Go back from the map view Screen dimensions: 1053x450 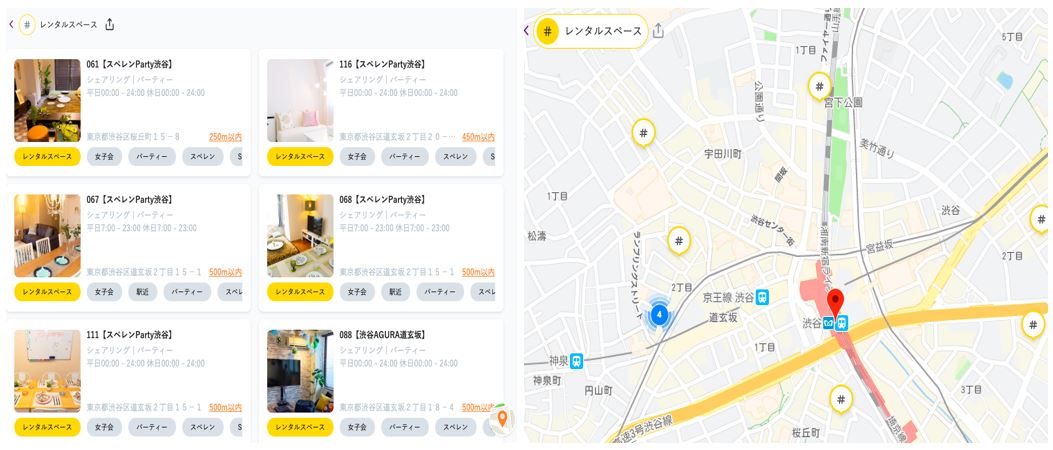click(527, 31)
